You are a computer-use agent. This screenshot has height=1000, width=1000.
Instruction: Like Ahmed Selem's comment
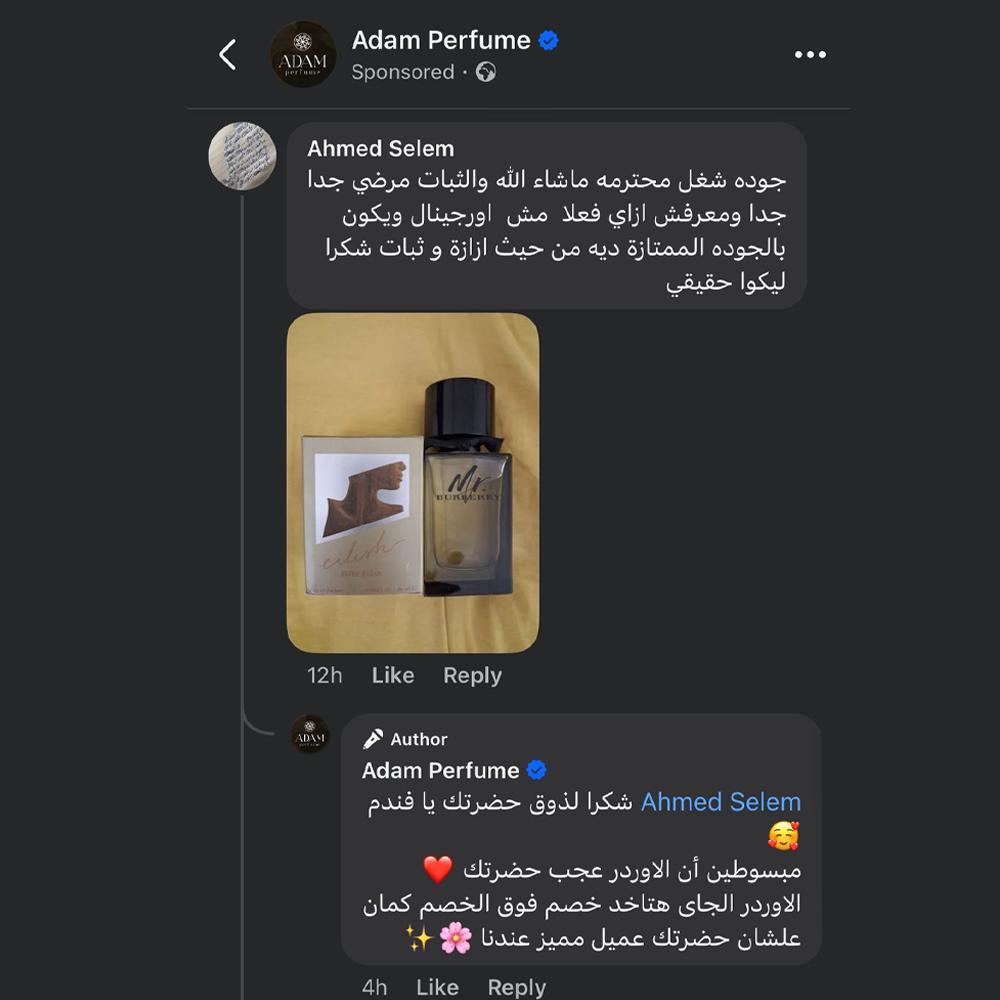click(x=393, y=676)
